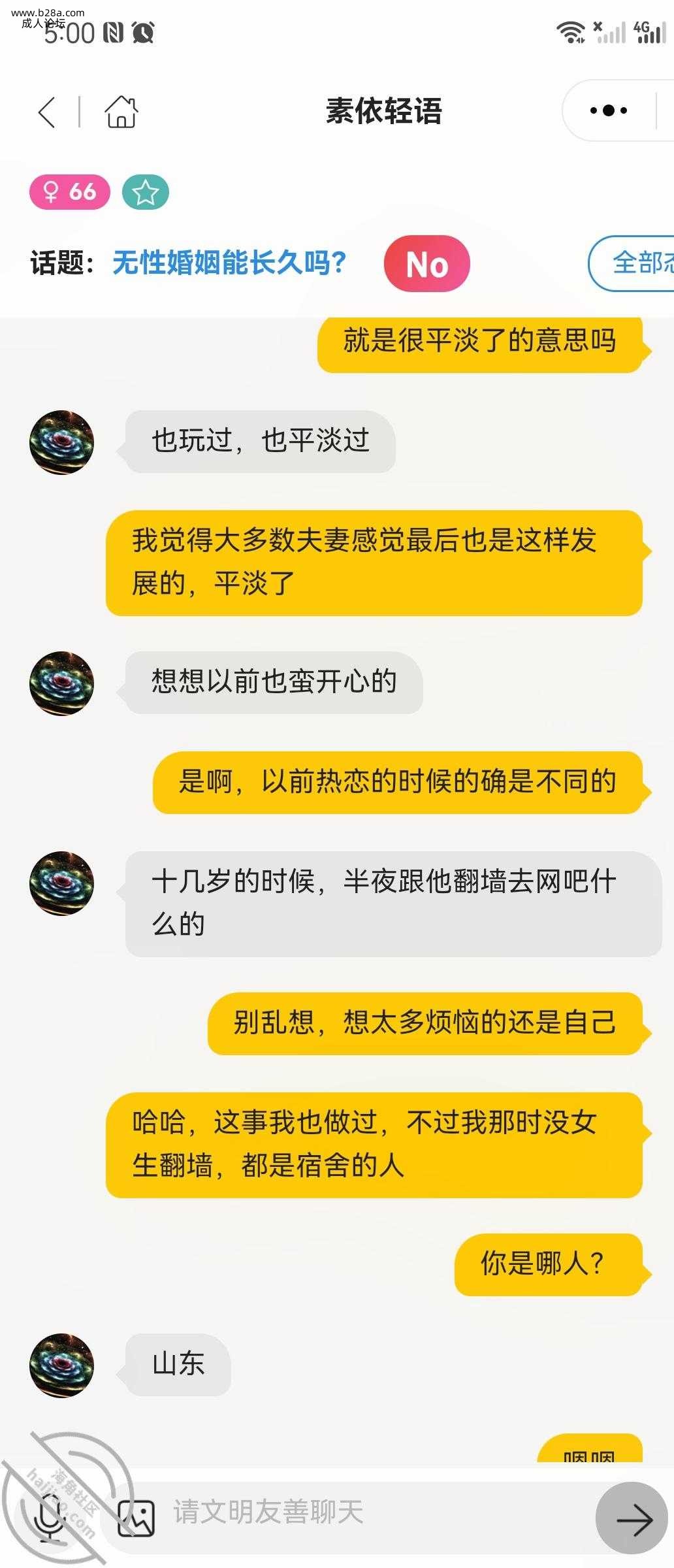Open avatar beside 山东 message

(x=62, y=1365)
